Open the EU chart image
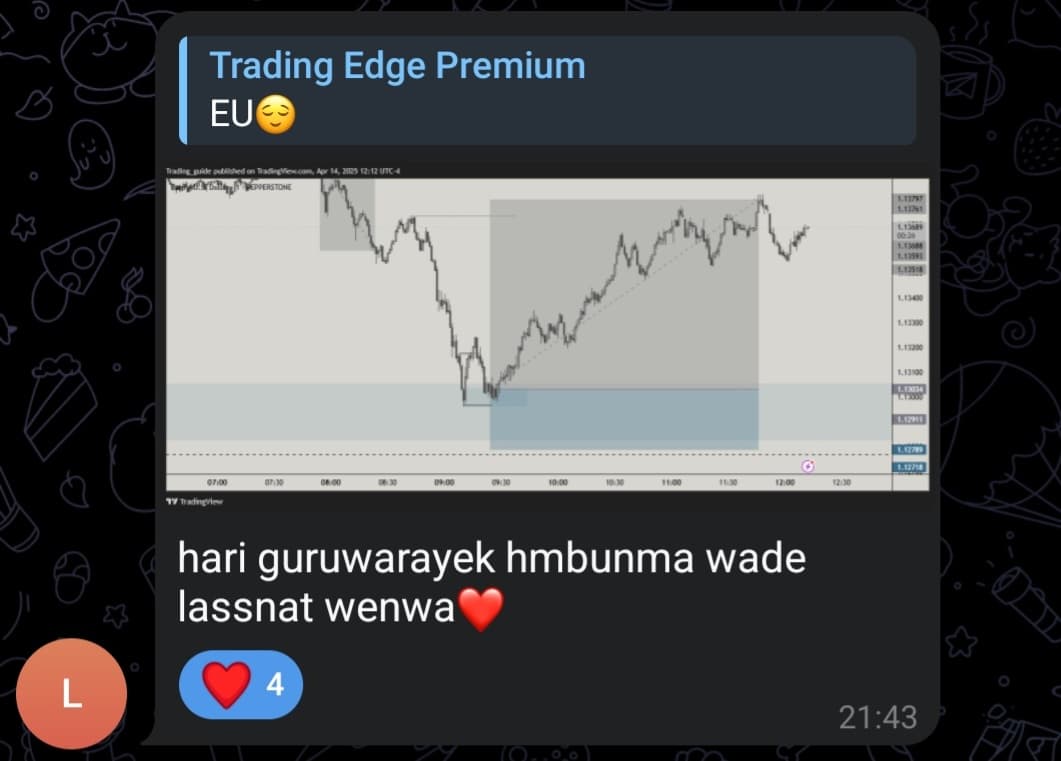Image resolution: width=1061 pixels, height=761 pixels. (547, 335)
